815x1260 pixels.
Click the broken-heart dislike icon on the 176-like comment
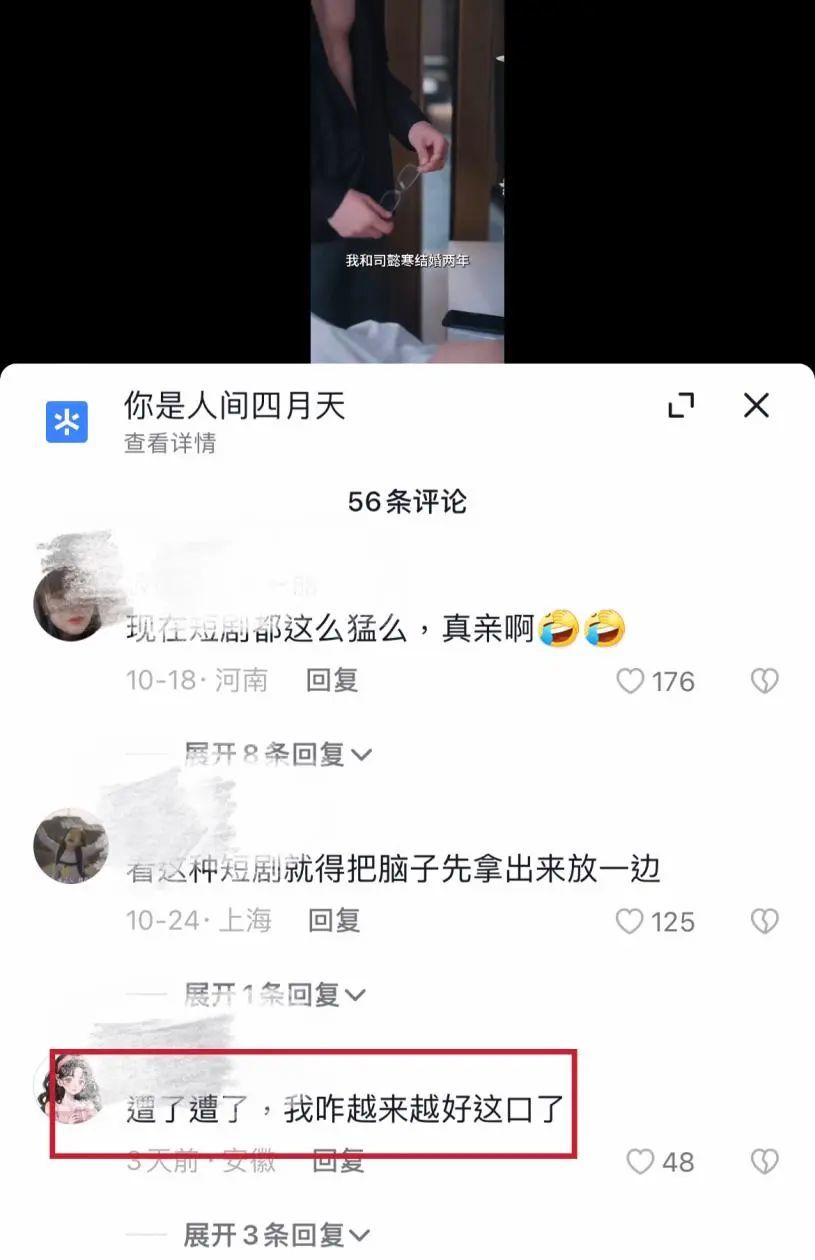[765, 680]
